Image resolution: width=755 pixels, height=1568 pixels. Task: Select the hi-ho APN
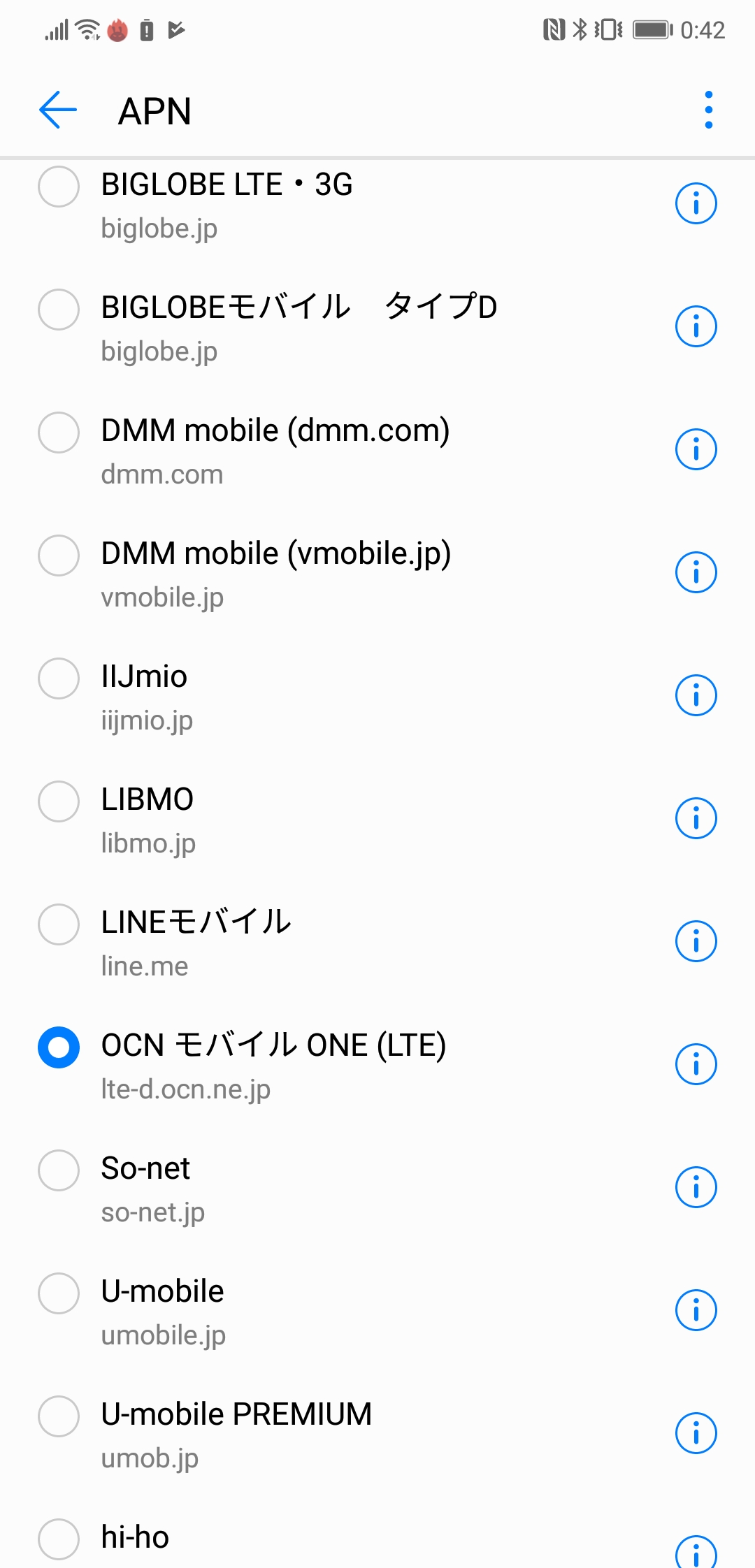(x=59, y=1539)
